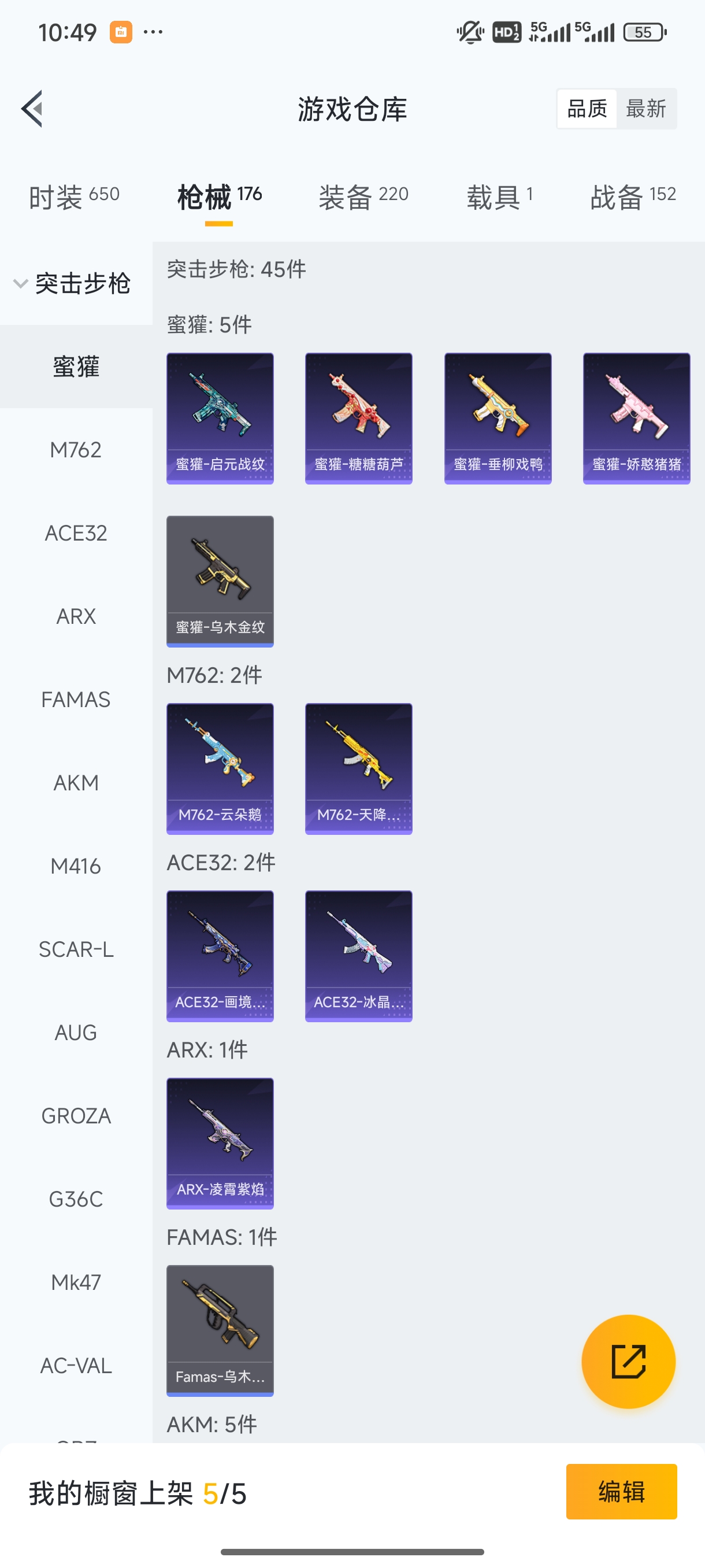This screenshot has width=705, height=1568.
Task: Open the M762-云朵鹅 skin tile
Action: (x=220, y=769)
